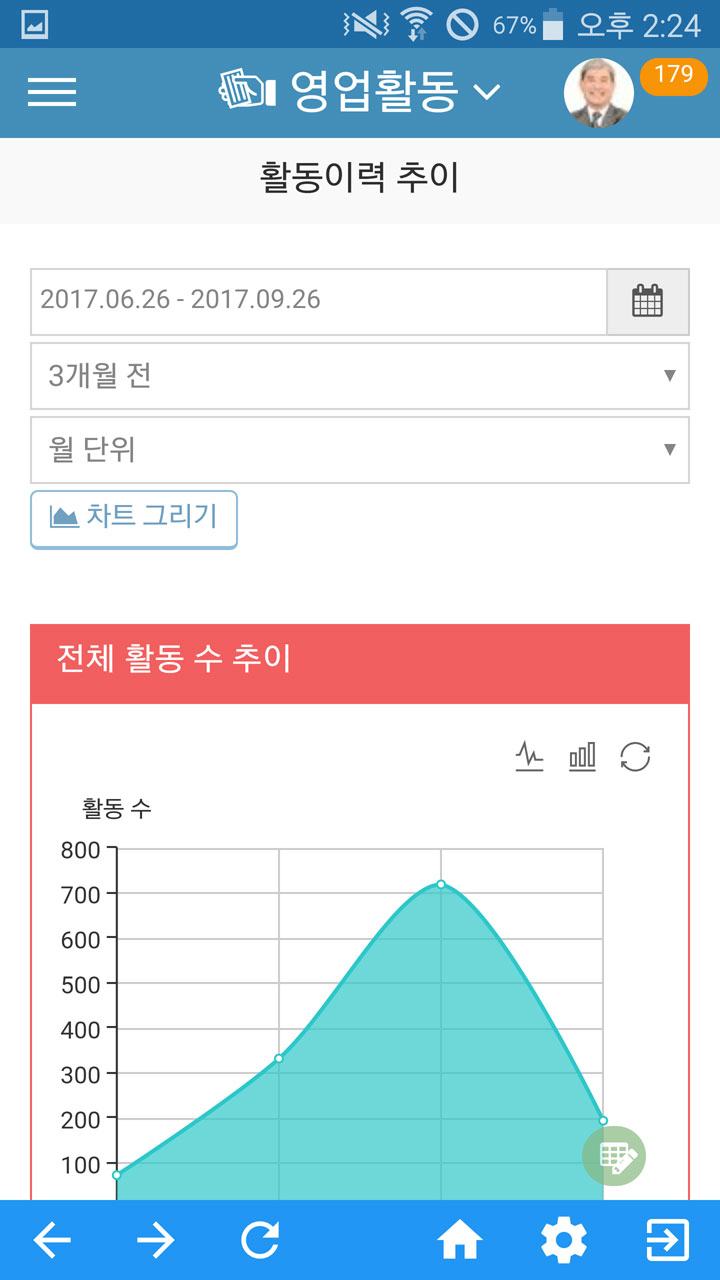
Task: Expand the 3개월 전 period dropdown
Action: (x=360, y=376)
